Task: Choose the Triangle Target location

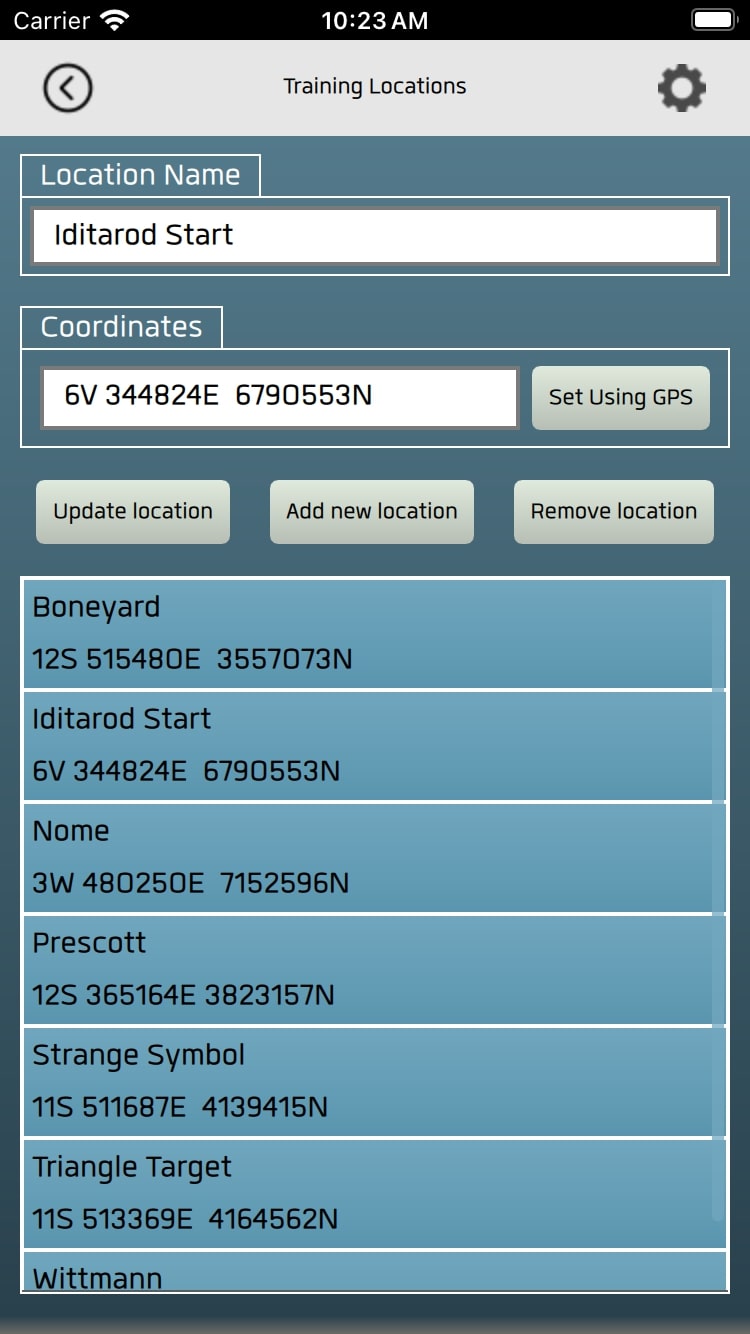Action: 374,1194
